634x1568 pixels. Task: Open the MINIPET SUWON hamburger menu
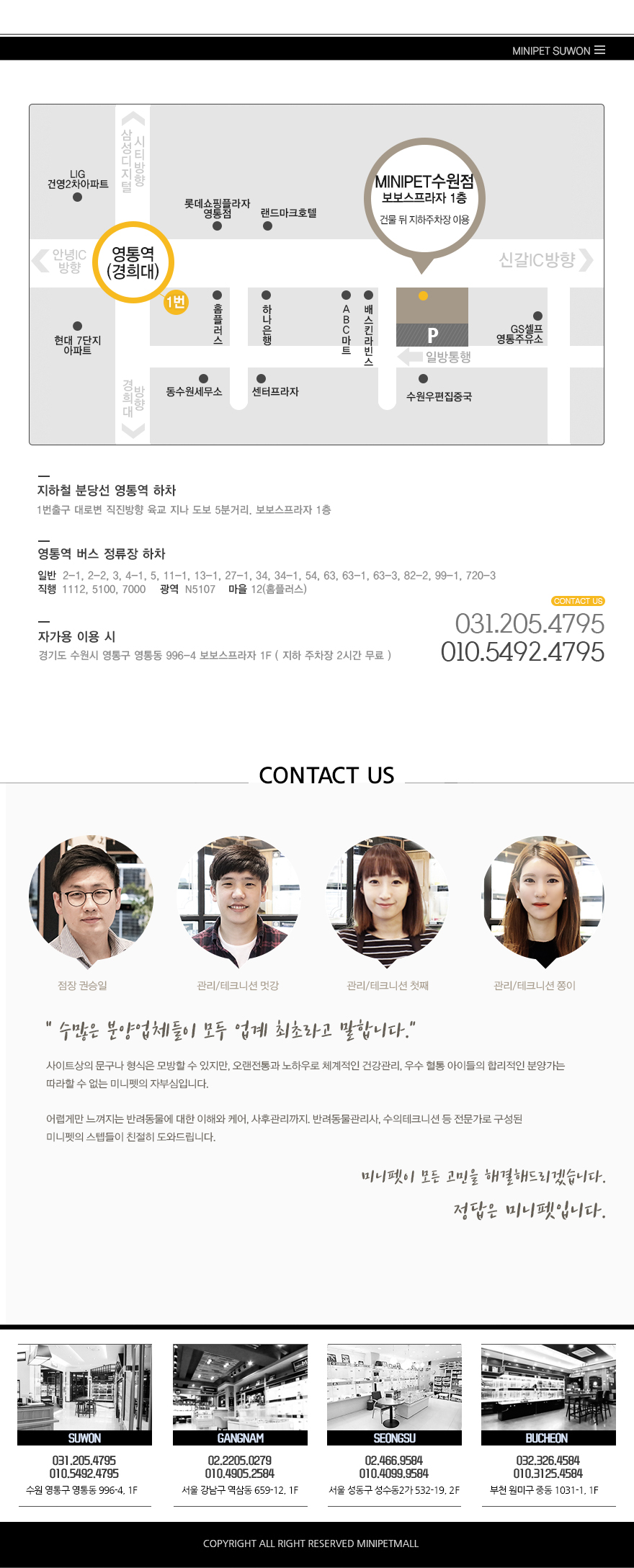pos(599,50)
